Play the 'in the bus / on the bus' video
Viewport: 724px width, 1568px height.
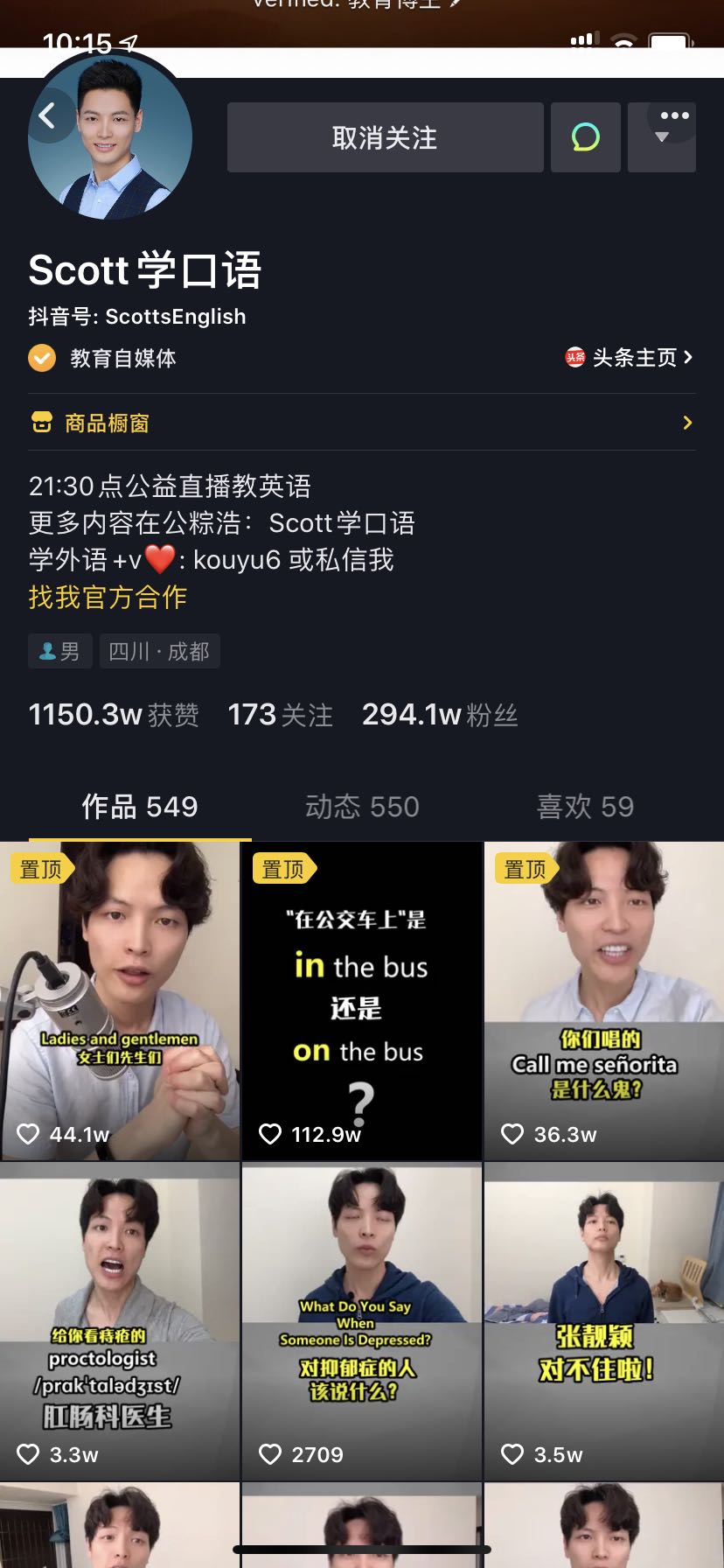[361, 1000]
